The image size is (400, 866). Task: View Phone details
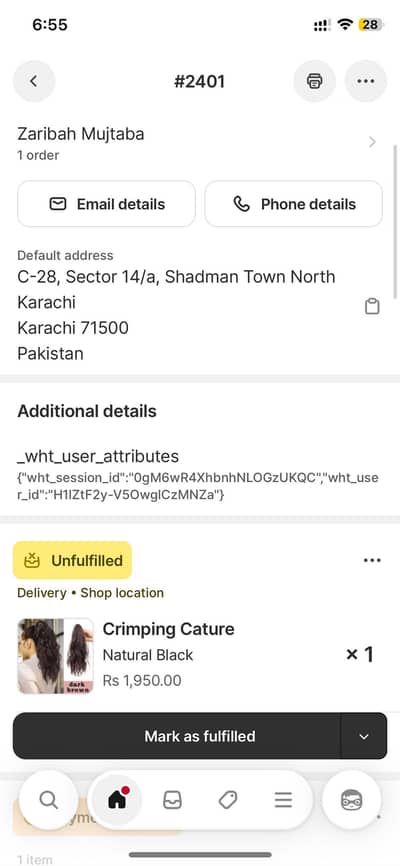click(293, 204)
